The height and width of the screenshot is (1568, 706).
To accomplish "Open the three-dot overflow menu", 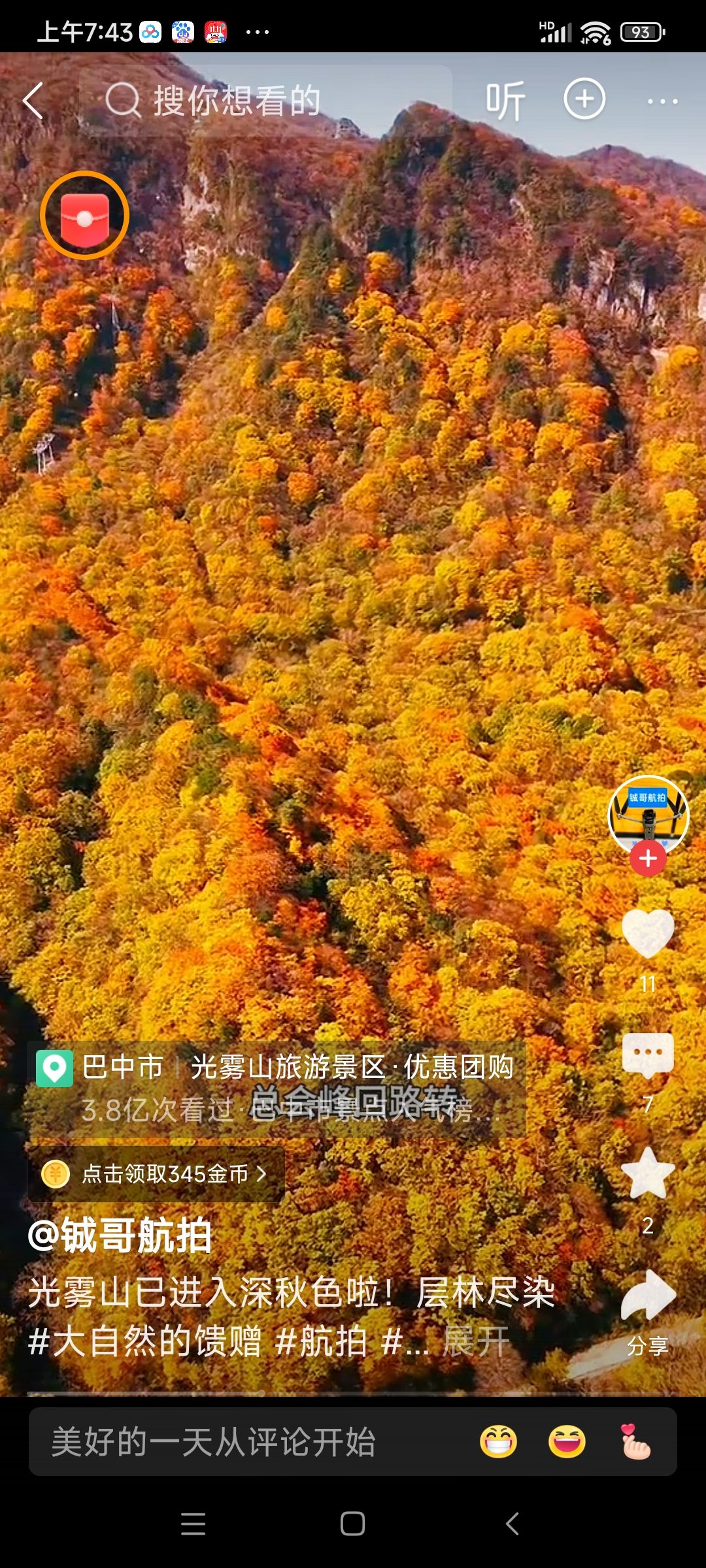I will [662, 101].
